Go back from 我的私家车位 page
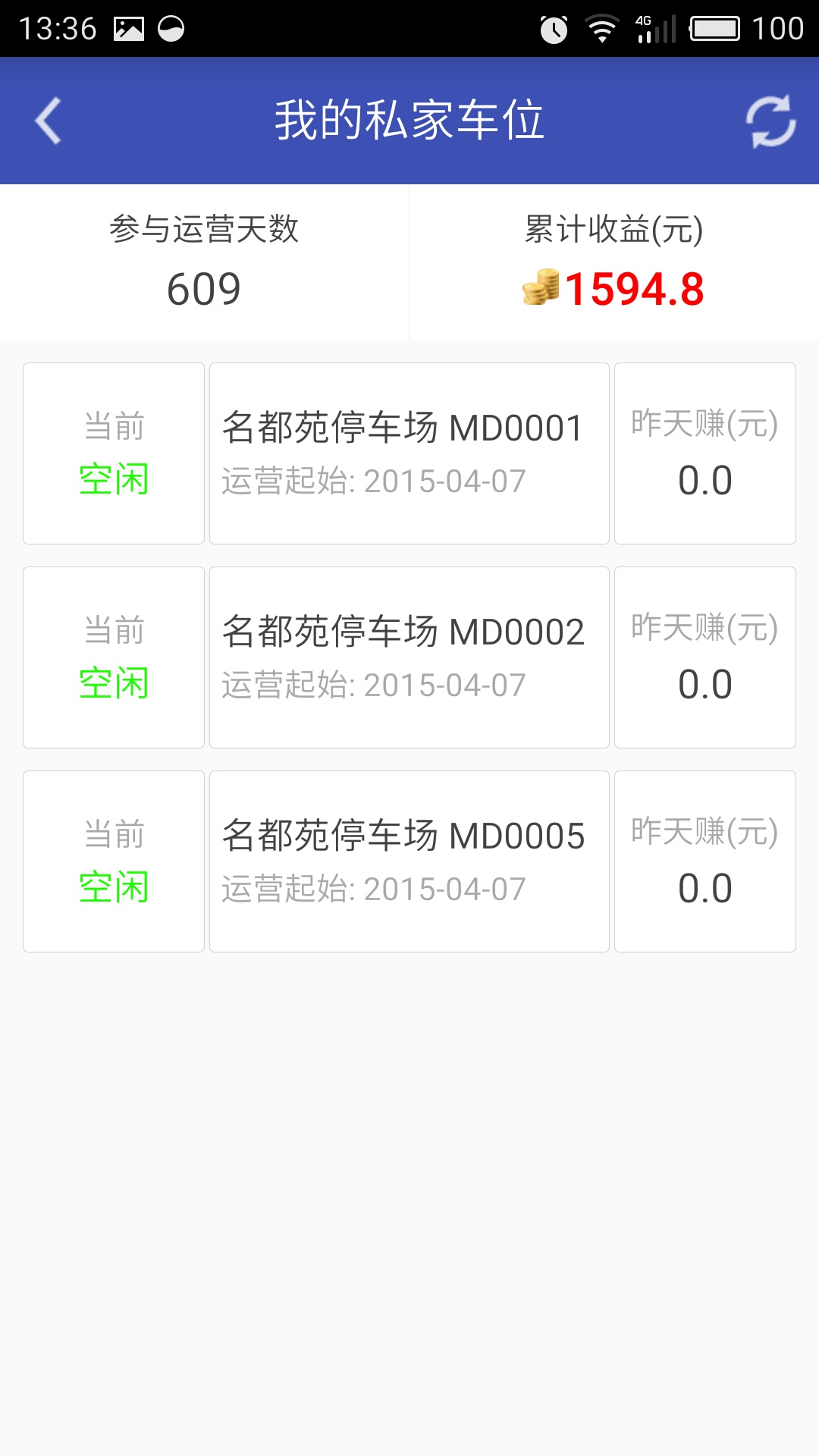Screen dimensions: 819x1456 [49, 121]
